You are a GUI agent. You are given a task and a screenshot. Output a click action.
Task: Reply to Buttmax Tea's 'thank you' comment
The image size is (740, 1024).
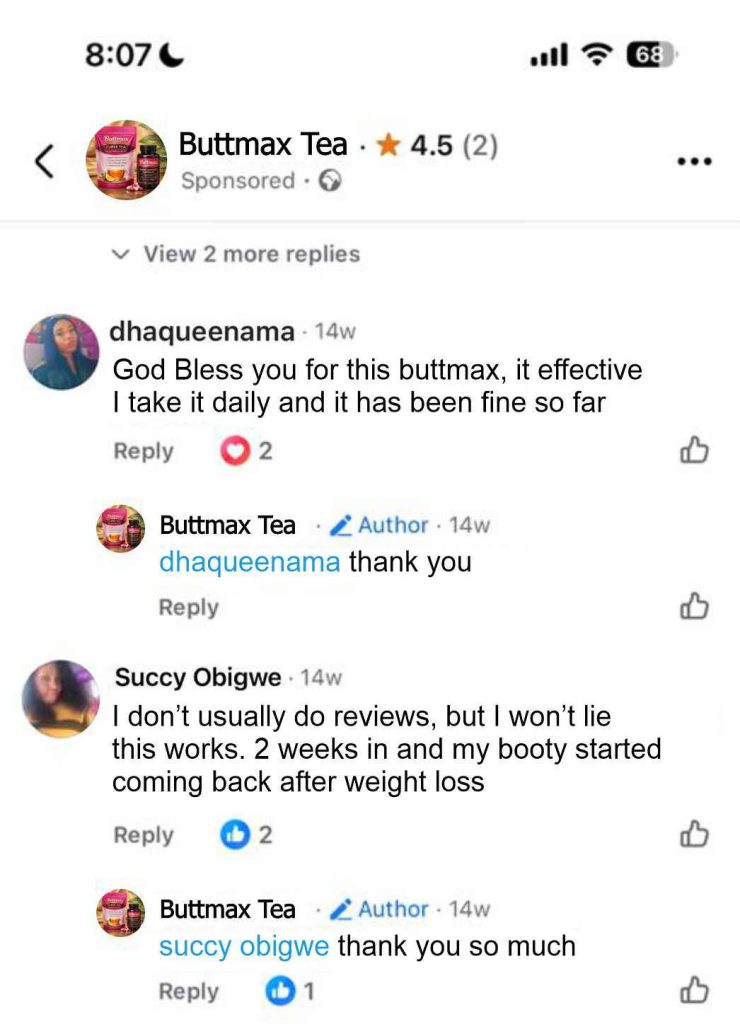(188, 607)
